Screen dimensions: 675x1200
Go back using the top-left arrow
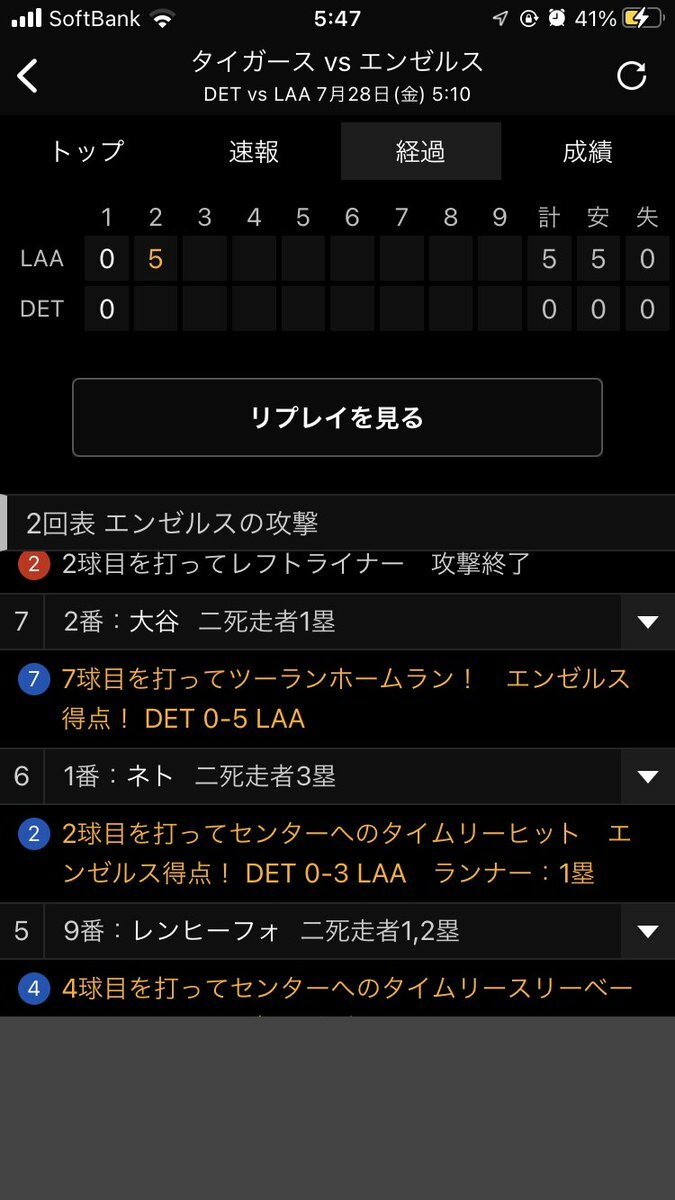(x=28, y=76)
